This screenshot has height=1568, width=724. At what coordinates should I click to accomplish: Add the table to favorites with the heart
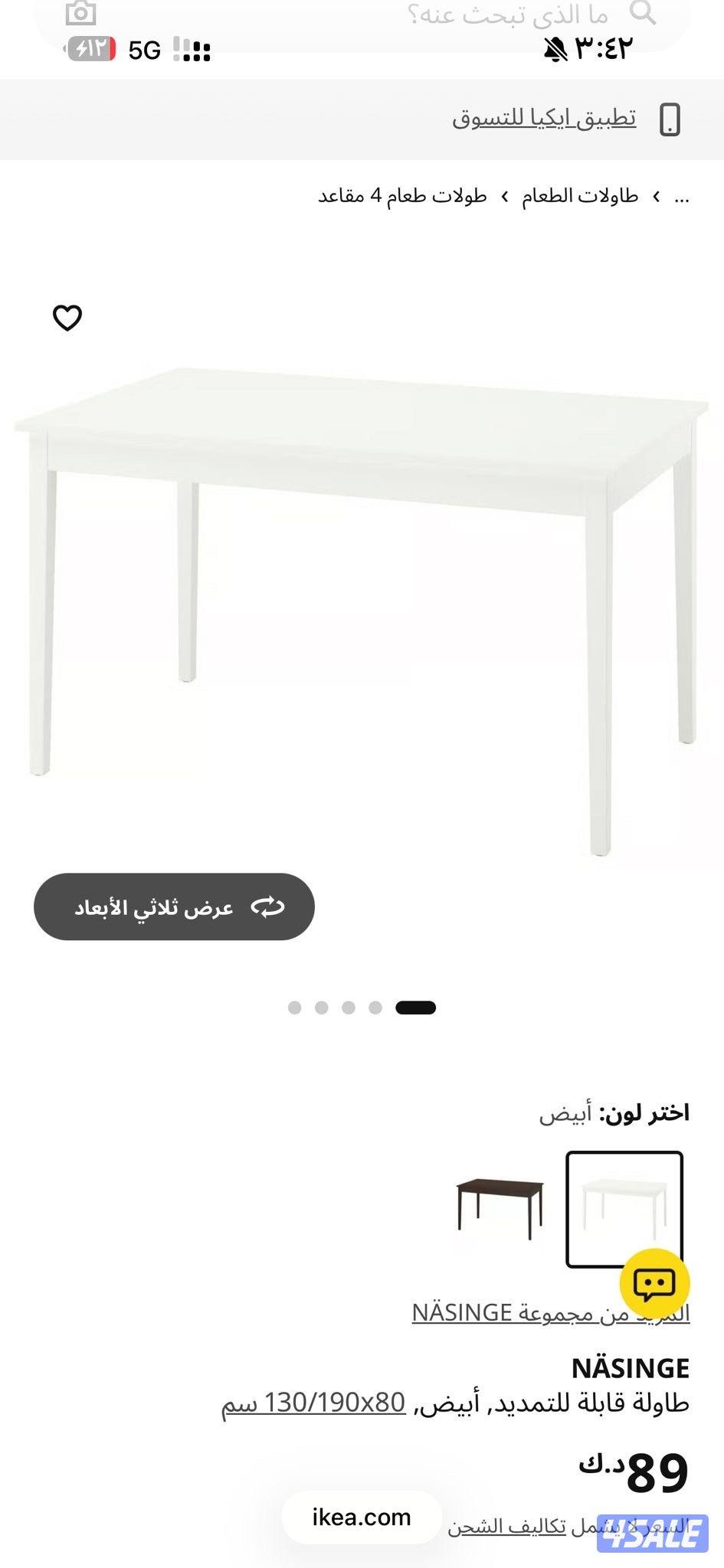67,317
